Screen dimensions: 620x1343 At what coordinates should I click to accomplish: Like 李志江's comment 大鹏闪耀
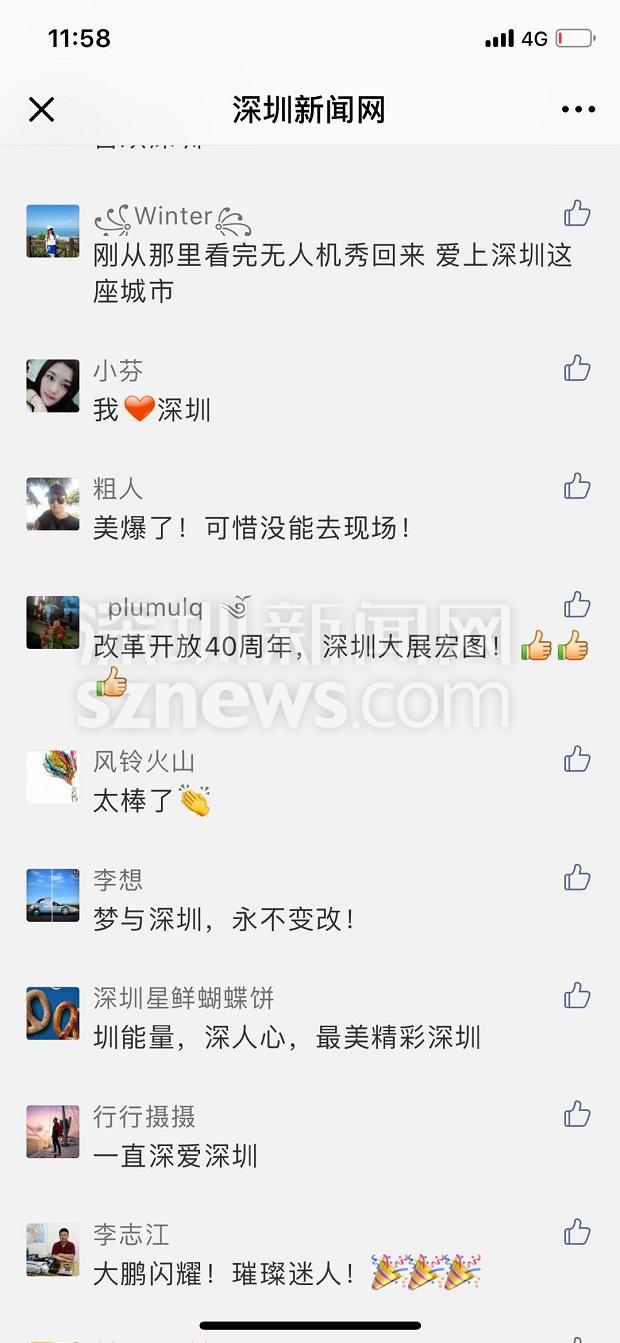click(x=577, y=1231)
